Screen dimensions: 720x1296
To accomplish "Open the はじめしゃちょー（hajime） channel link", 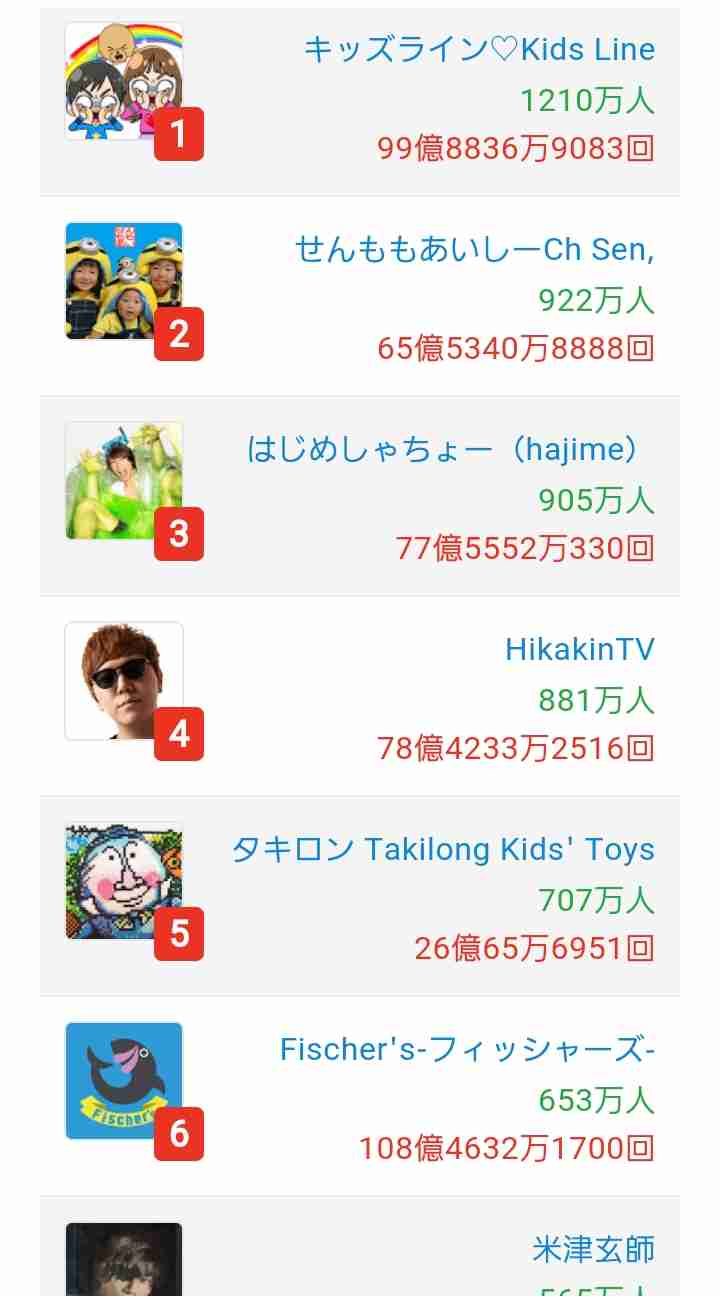I will coord(442,449).
